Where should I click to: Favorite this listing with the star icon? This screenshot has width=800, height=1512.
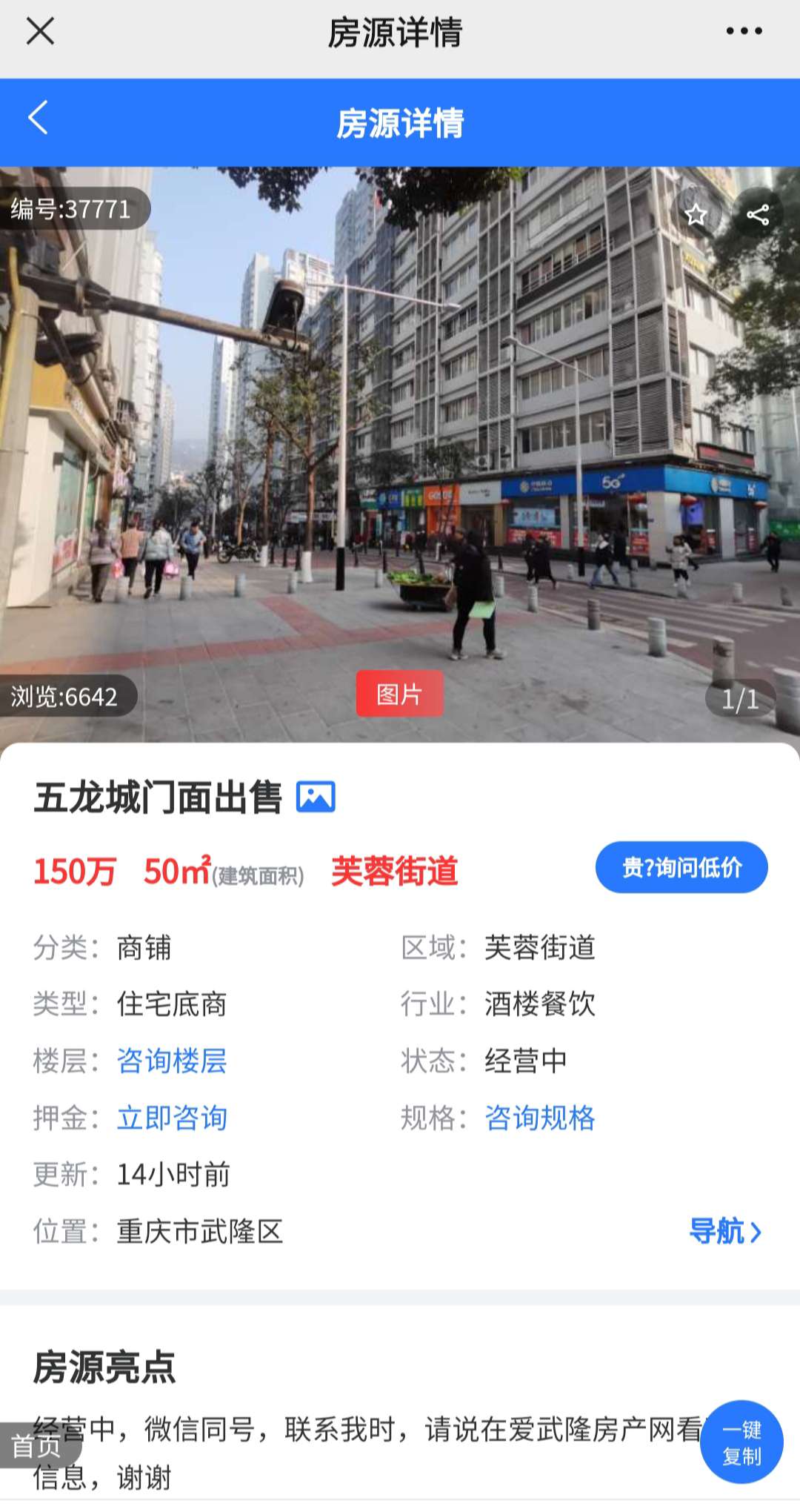click(696, 215)
